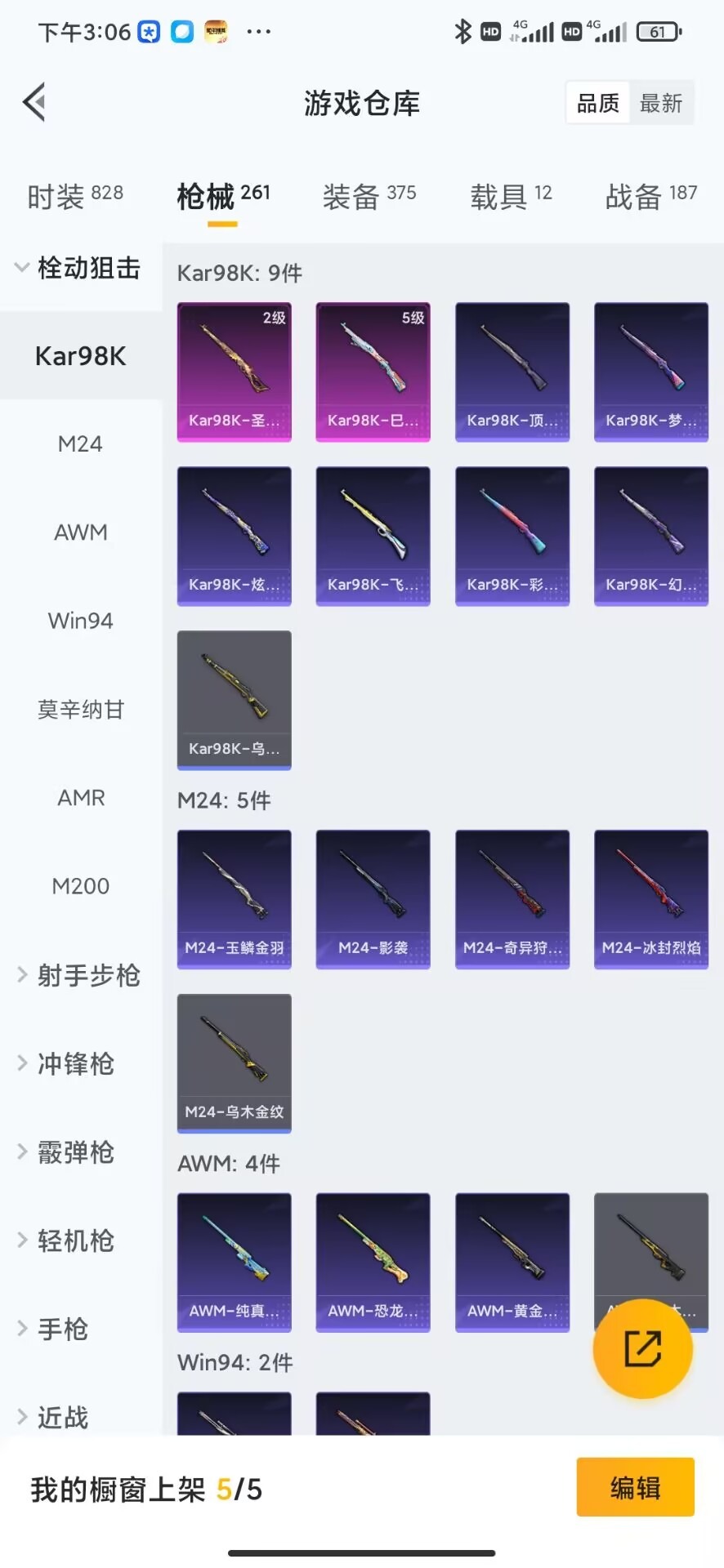
Task: Jump to Win94 in sidebar
Action: click(80, 621)
